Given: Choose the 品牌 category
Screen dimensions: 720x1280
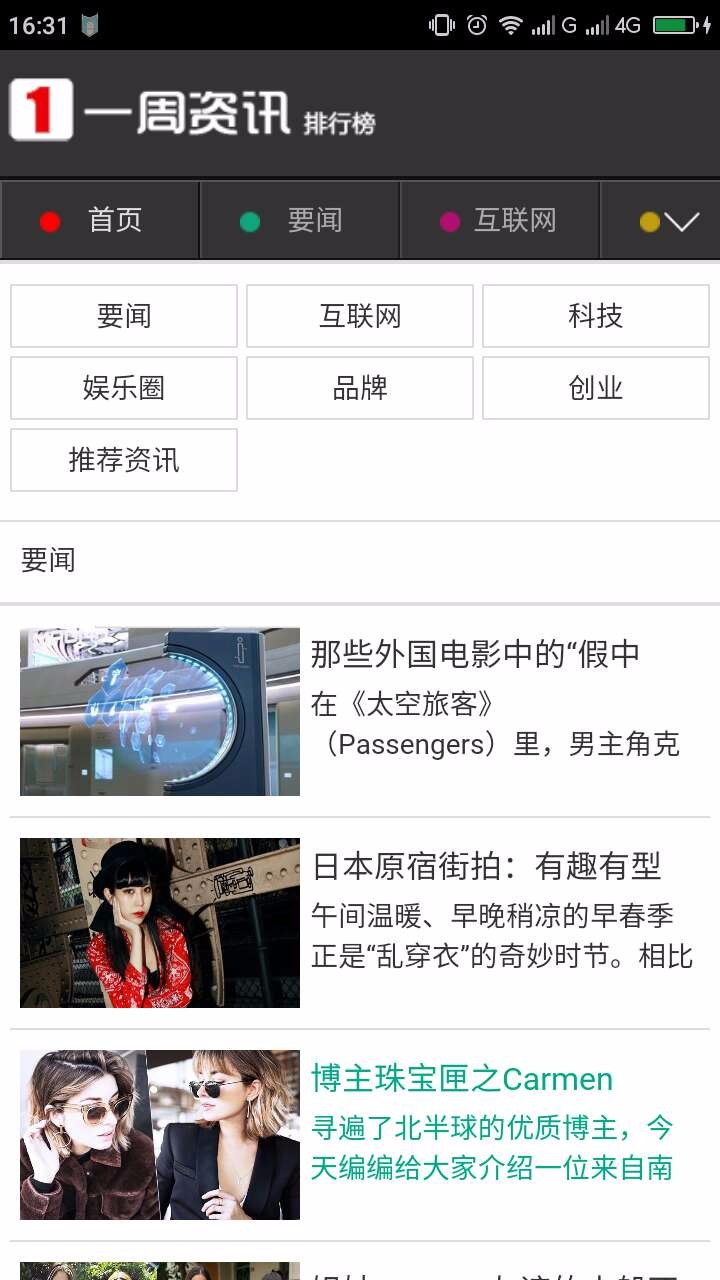Looking at the screenshot, I should (x=360, y=388).
